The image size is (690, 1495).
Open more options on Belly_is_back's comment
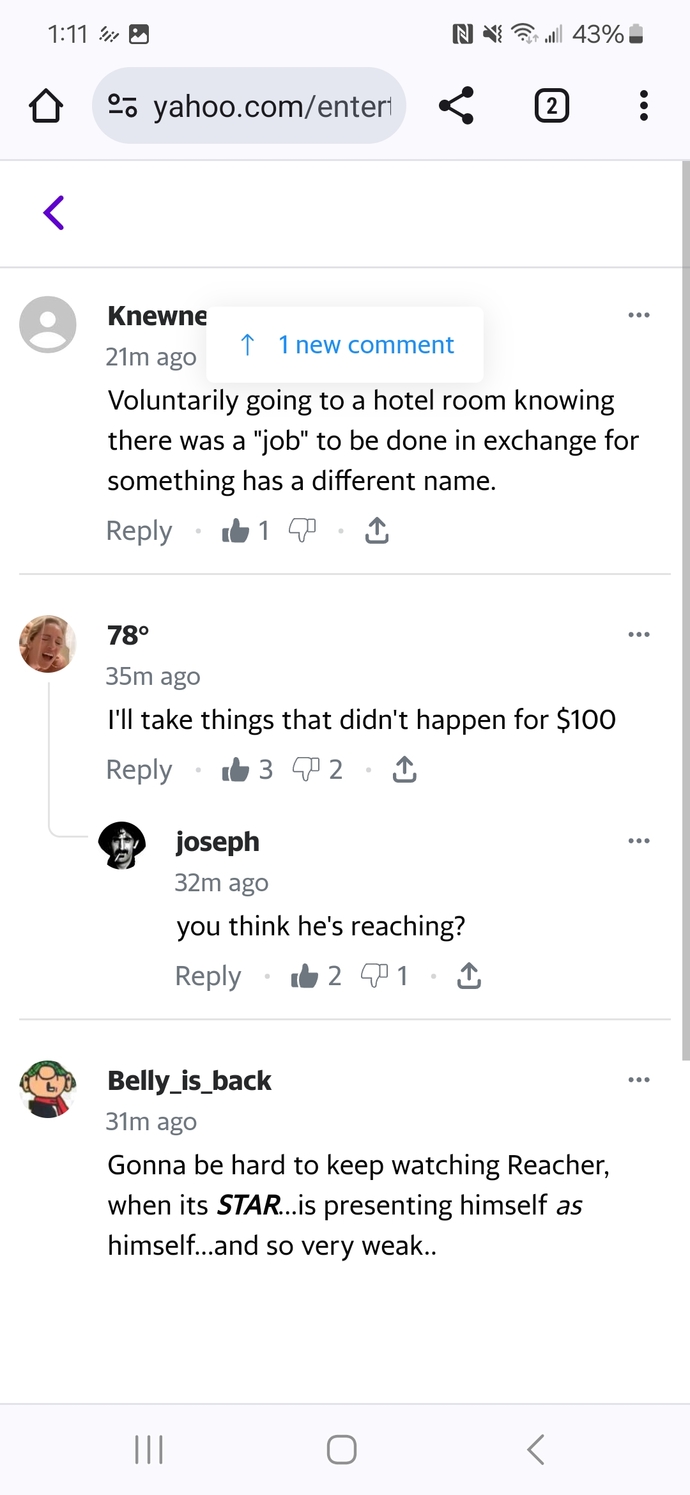pos(639,1080)
